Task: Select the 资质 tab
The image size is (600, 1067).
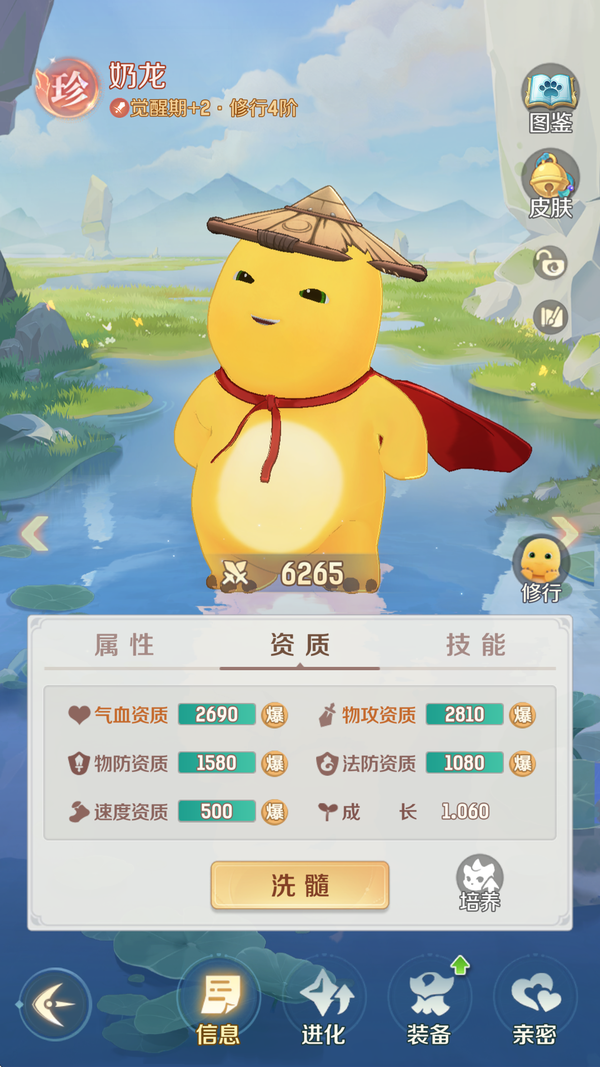Action: (x=300, y=645)
